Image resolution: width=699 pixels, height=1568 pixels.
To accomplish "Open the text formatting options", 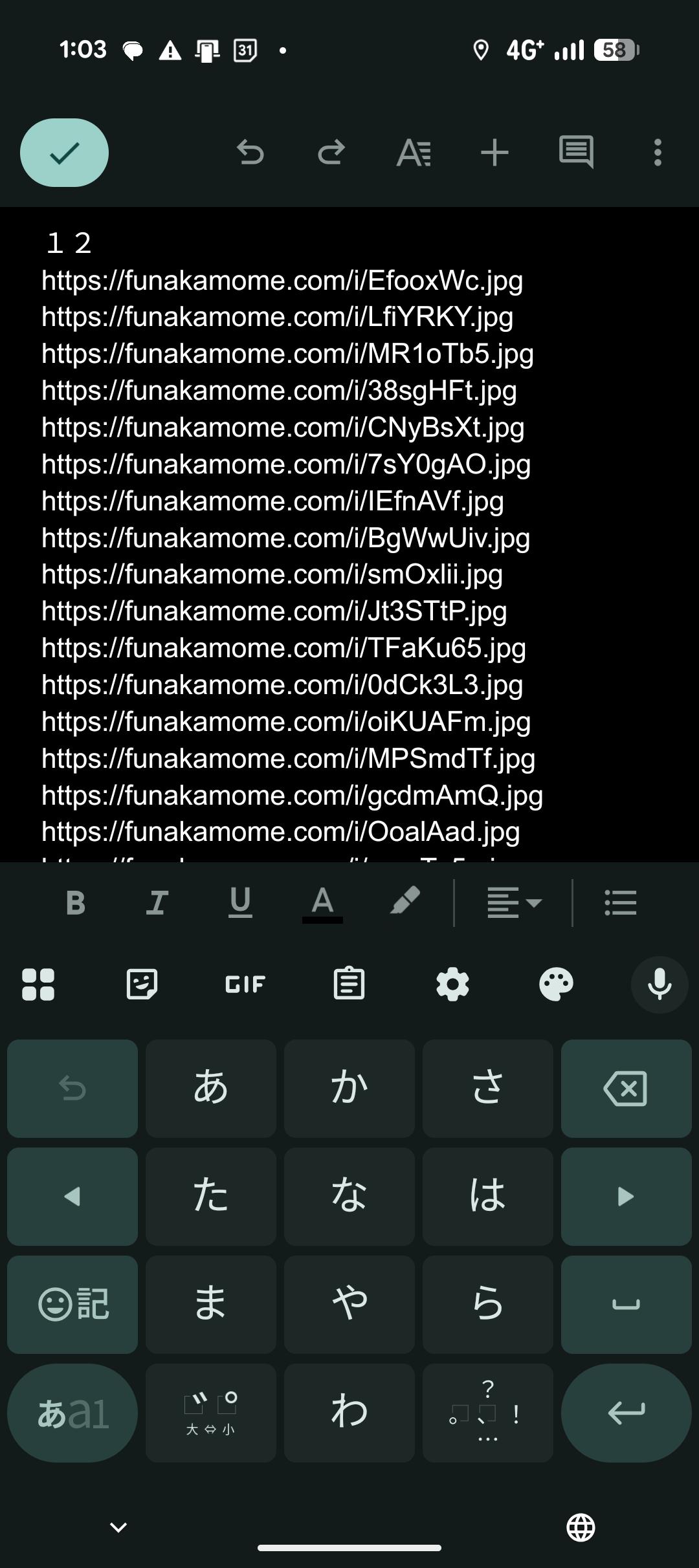I will (413, 153).
